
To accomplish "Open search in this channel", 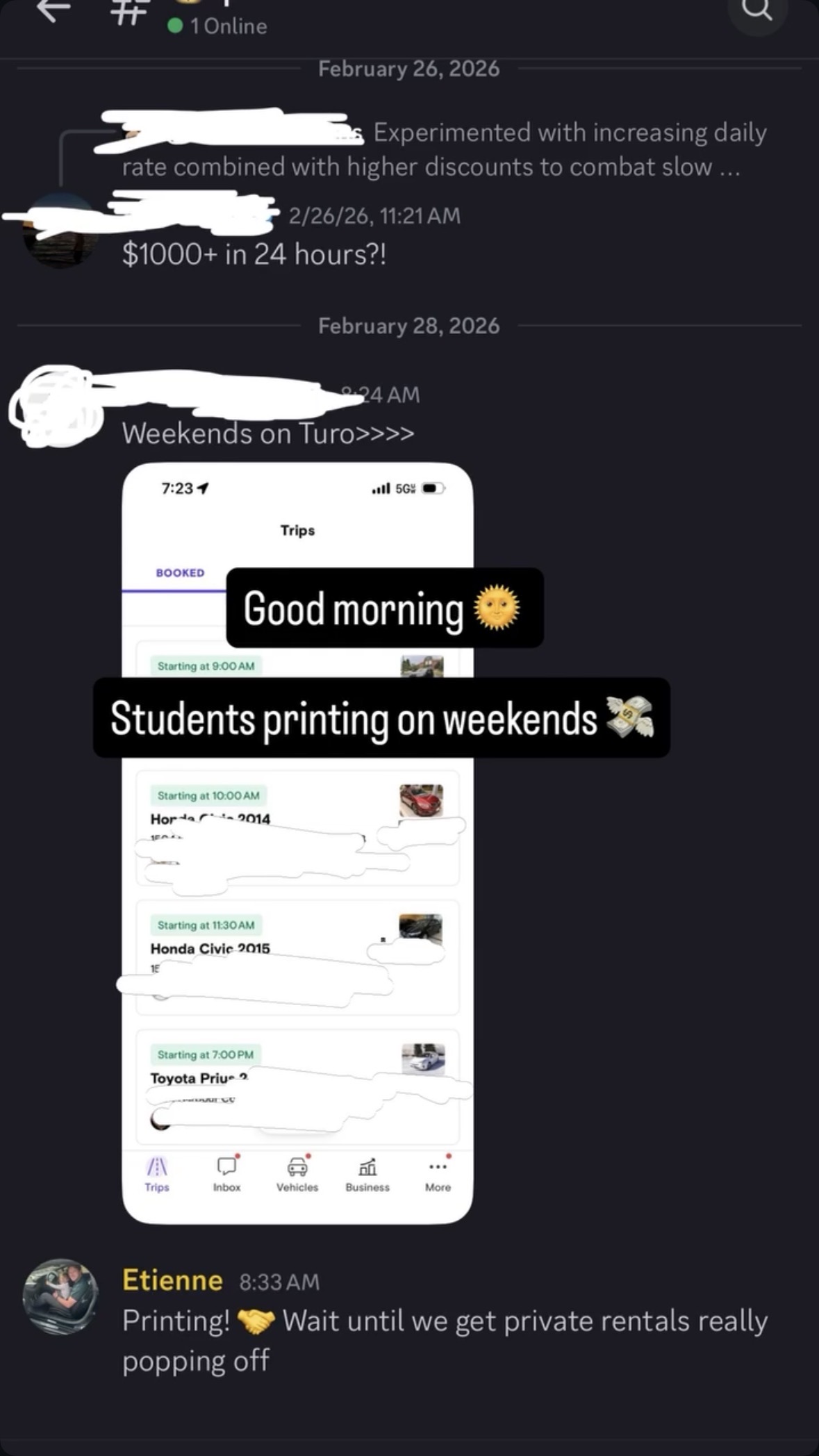I will (x=756, y=10).
